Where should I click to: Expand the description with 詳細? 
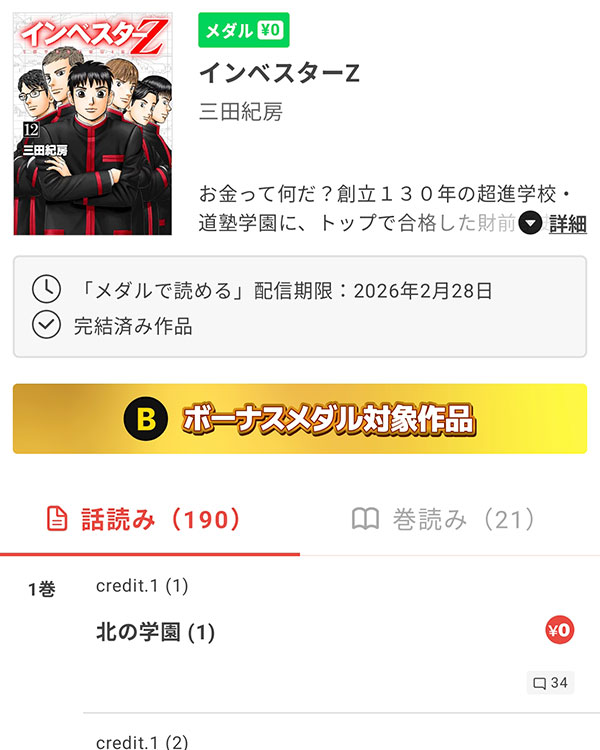pyautogui.click(x=554, y=224)
